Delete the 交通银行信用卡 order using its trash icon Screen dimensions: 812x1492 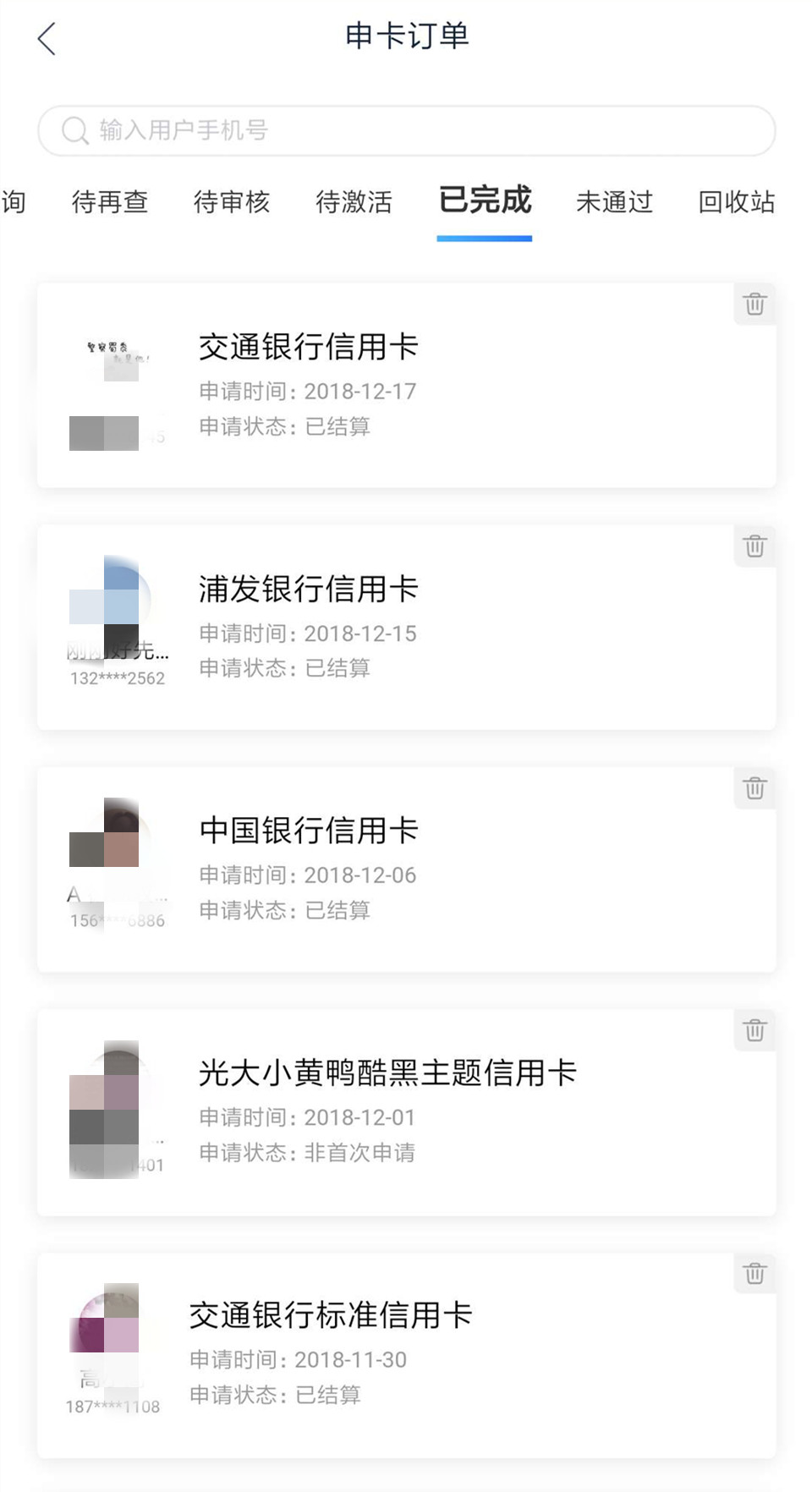[x=753, y=304]
